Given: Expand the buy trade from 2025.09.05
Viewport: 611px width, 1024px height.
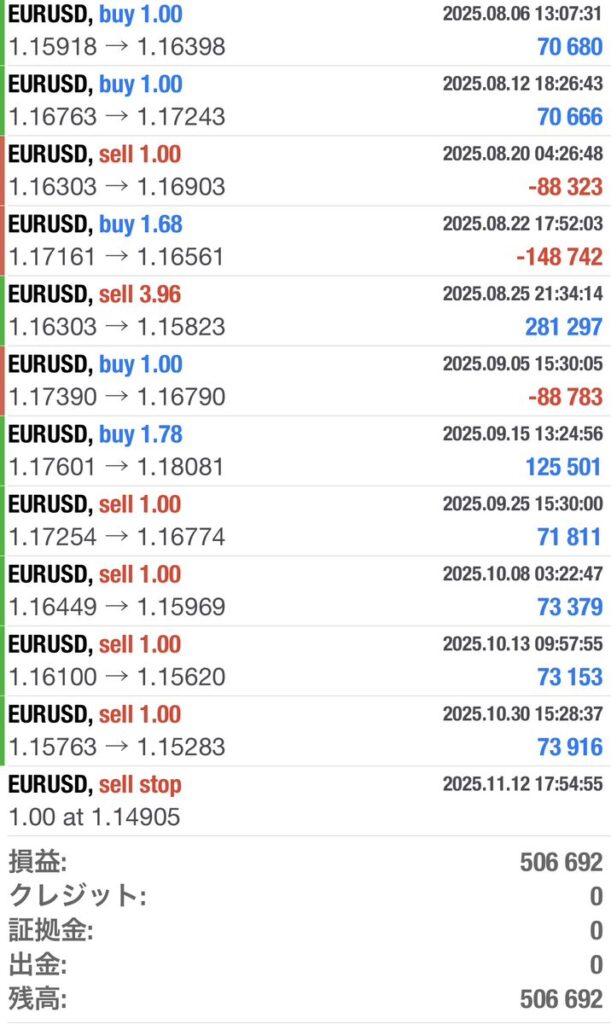Looking at the screenshot, I should (305, 381).
